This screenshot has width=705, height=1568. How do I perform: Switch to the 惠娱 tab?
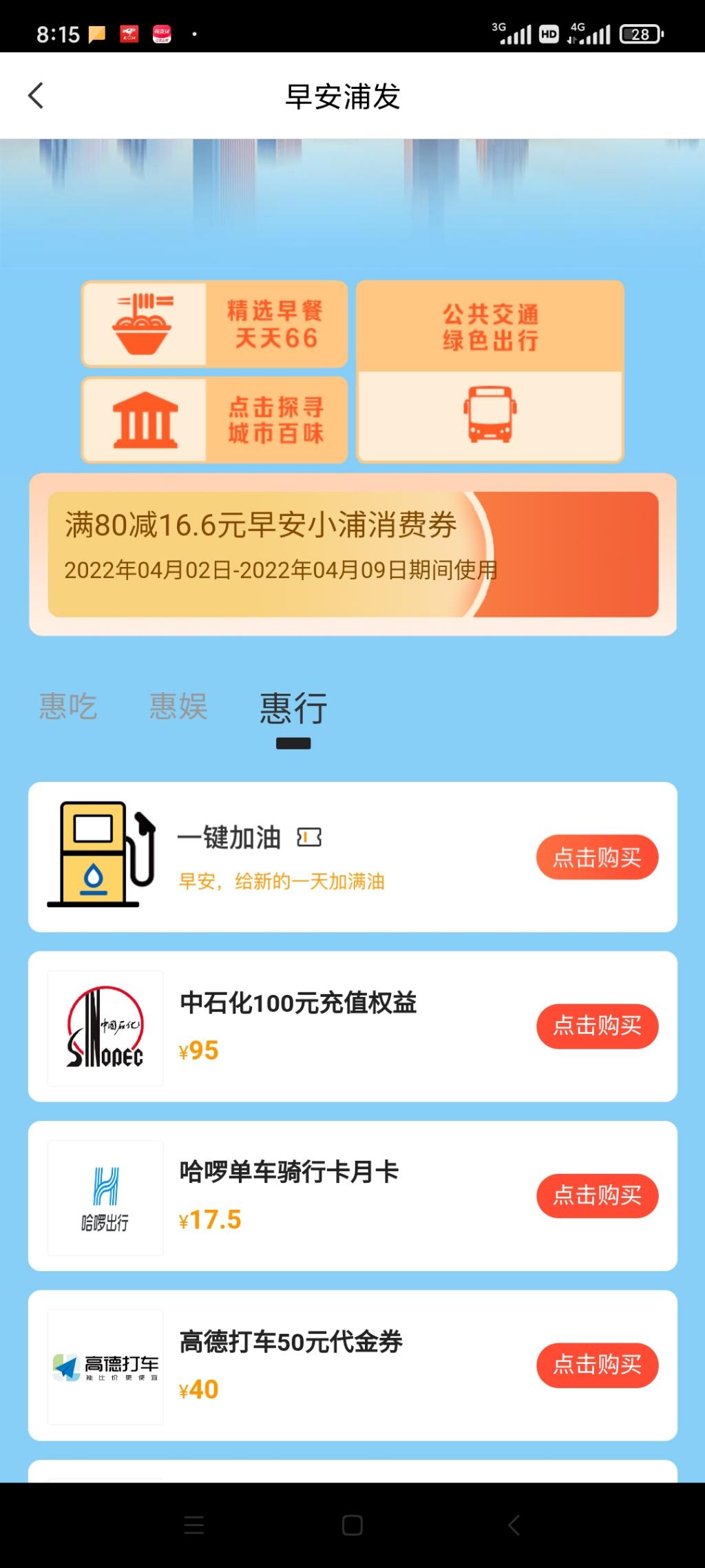[178, 707]
